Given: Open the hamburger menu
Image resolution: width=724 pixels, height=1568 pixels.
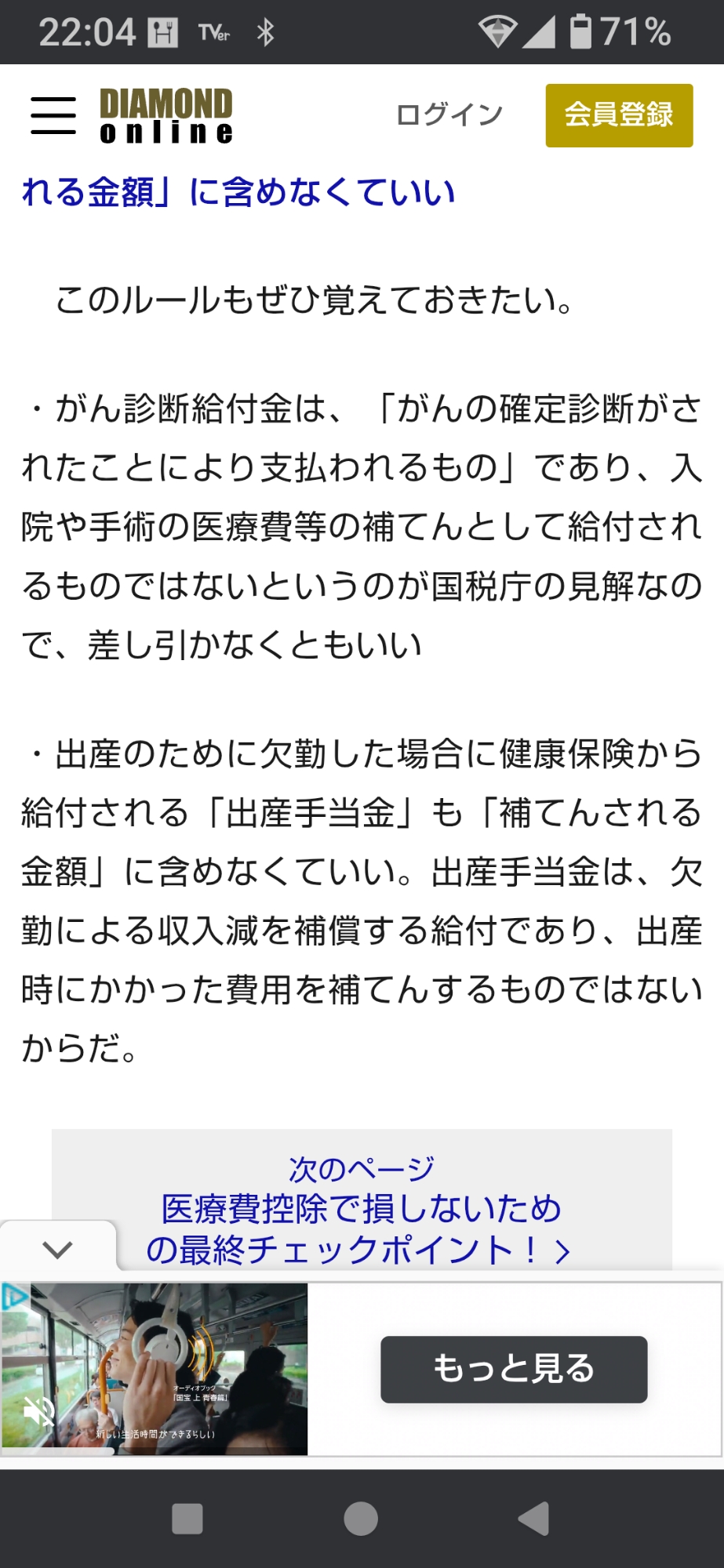Looking at the screenshot, I should click(x=53, y=116).
